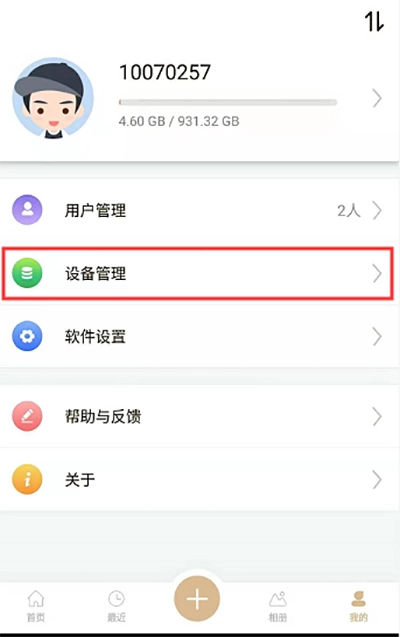Viewport: 400px width, 637px height.
Task: Switch to the 相册 album tab
Action: (278, 606)
